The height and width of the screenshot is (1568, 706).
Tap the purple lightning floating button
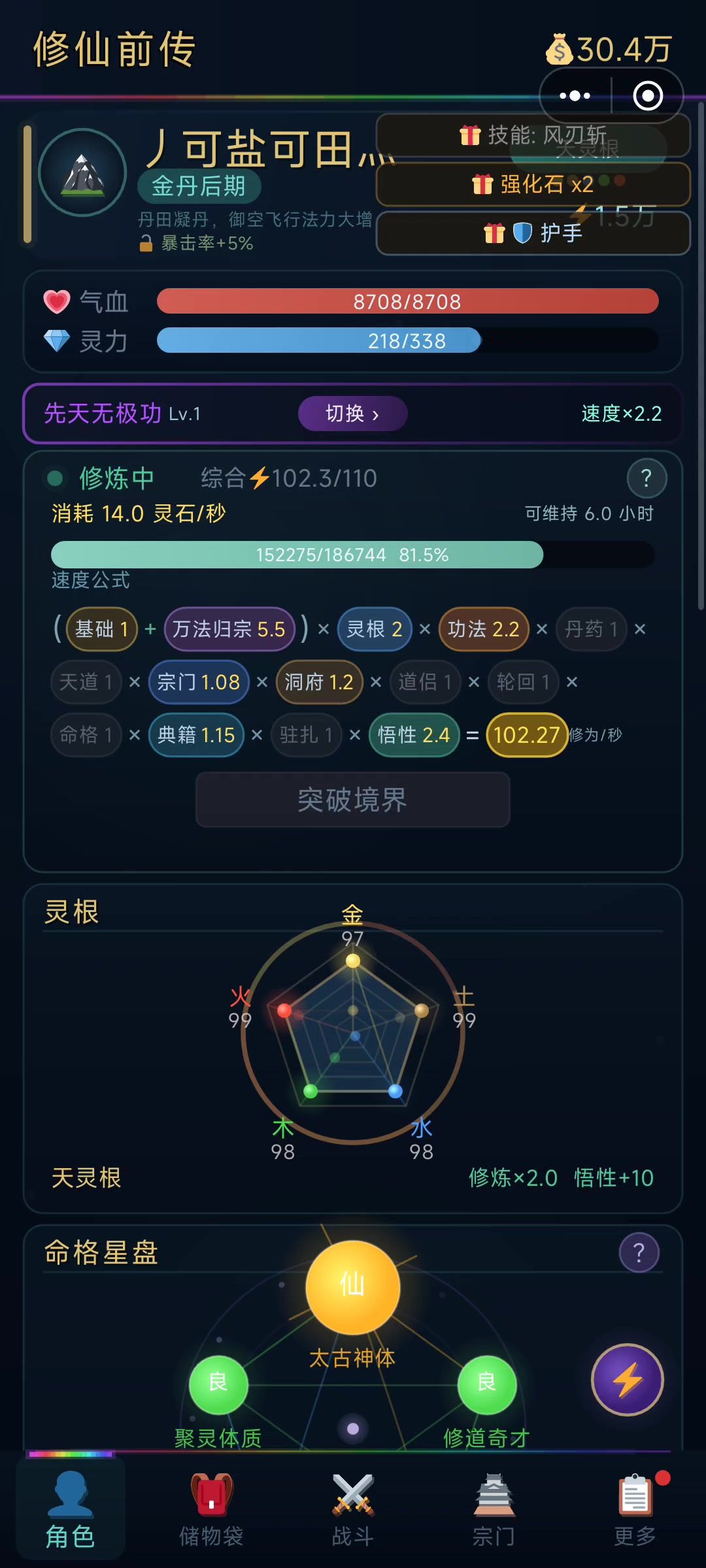(x=627, y=1379)
